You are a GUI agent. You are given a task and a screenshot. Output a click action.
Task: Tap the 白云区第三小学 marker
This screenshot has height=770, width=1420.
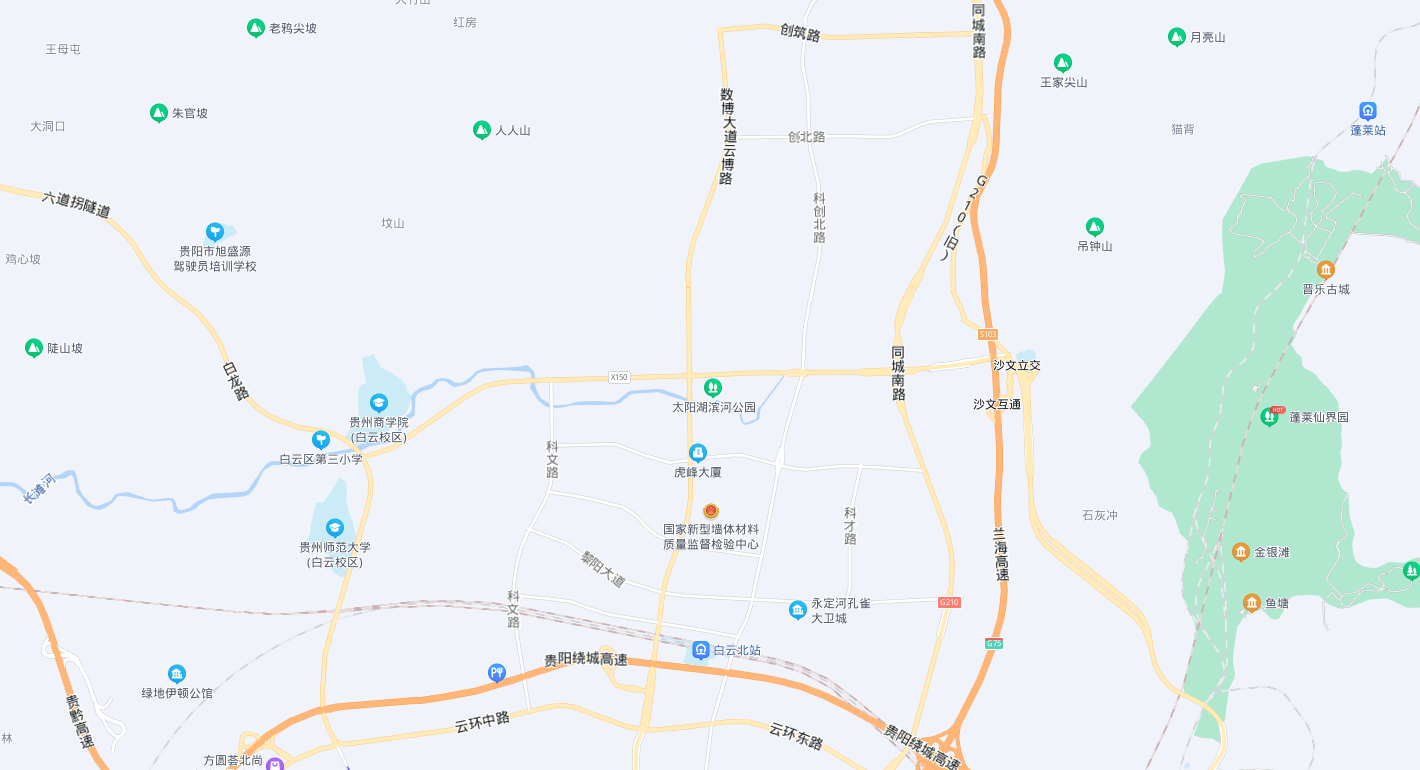(321, 439)
